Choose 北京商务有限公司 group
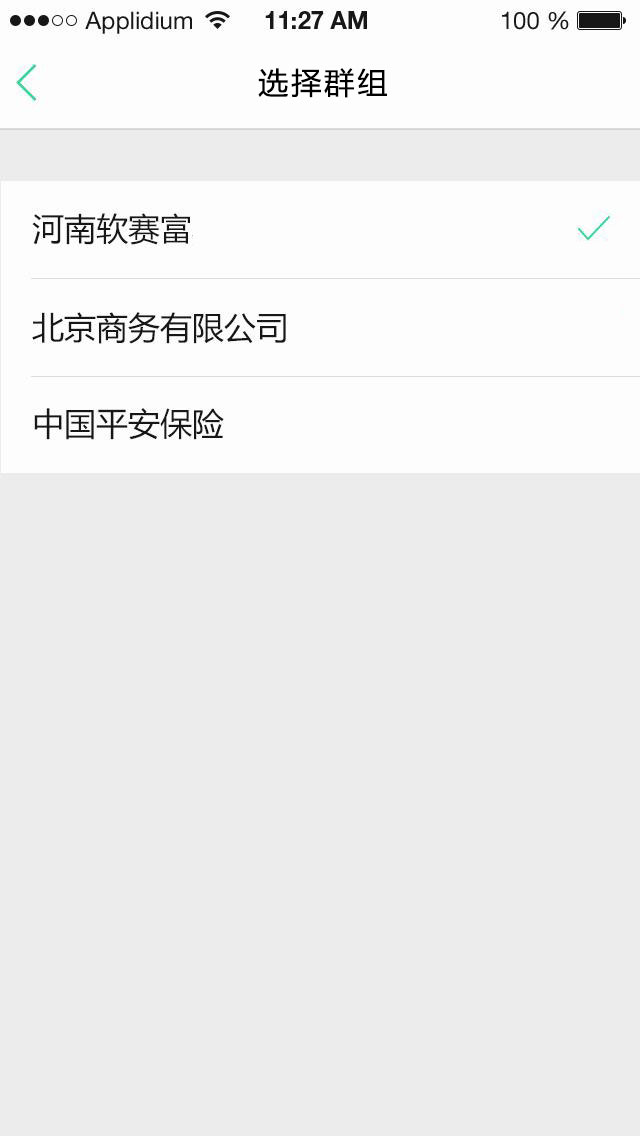This screenshot has width=640, height=1136. pyautogui.click(x=320, y=327)
